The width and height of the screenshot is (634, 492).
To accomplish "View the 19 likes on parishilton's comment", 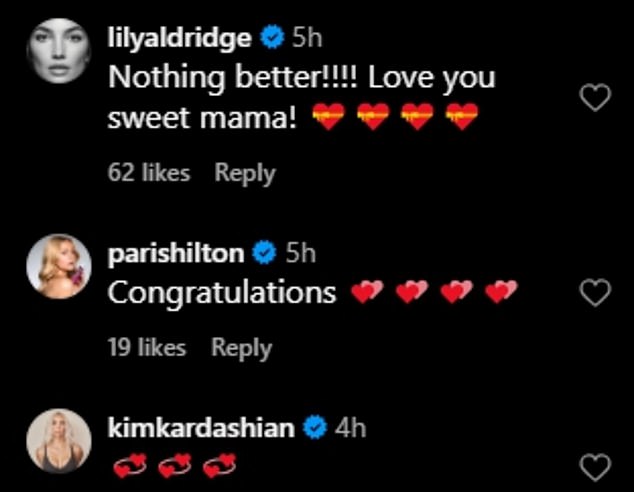I will (x=146, y=348).
